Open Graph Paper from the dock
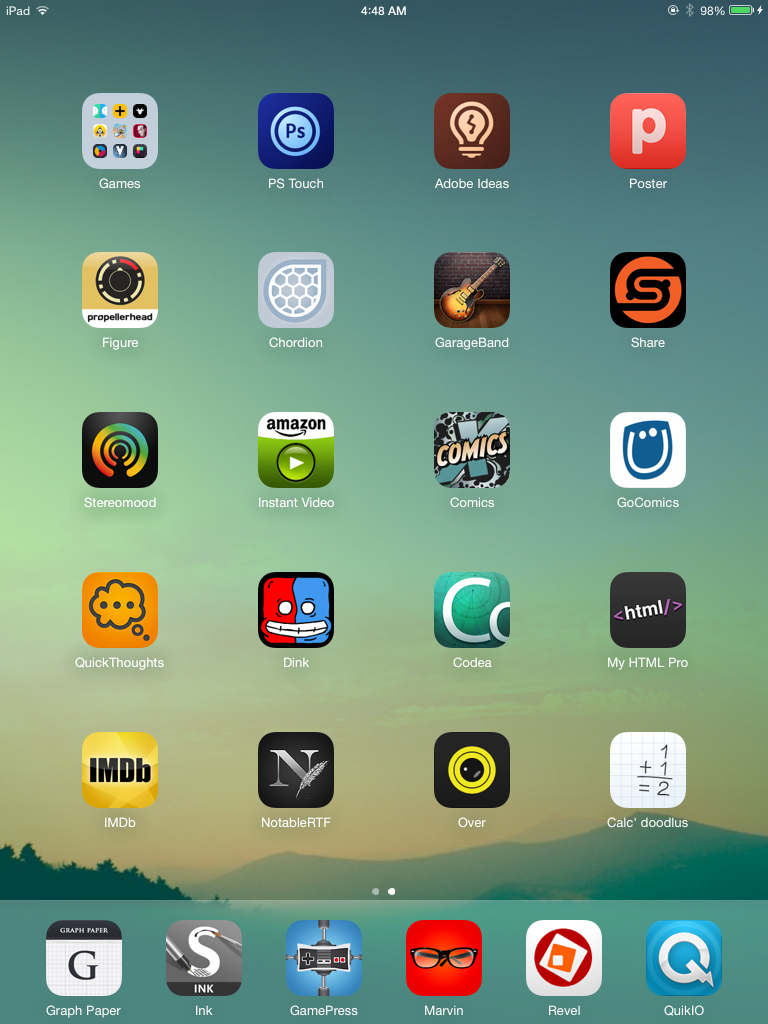The width and height of the screenshot is (768, 1024). [x=84, y=958]
